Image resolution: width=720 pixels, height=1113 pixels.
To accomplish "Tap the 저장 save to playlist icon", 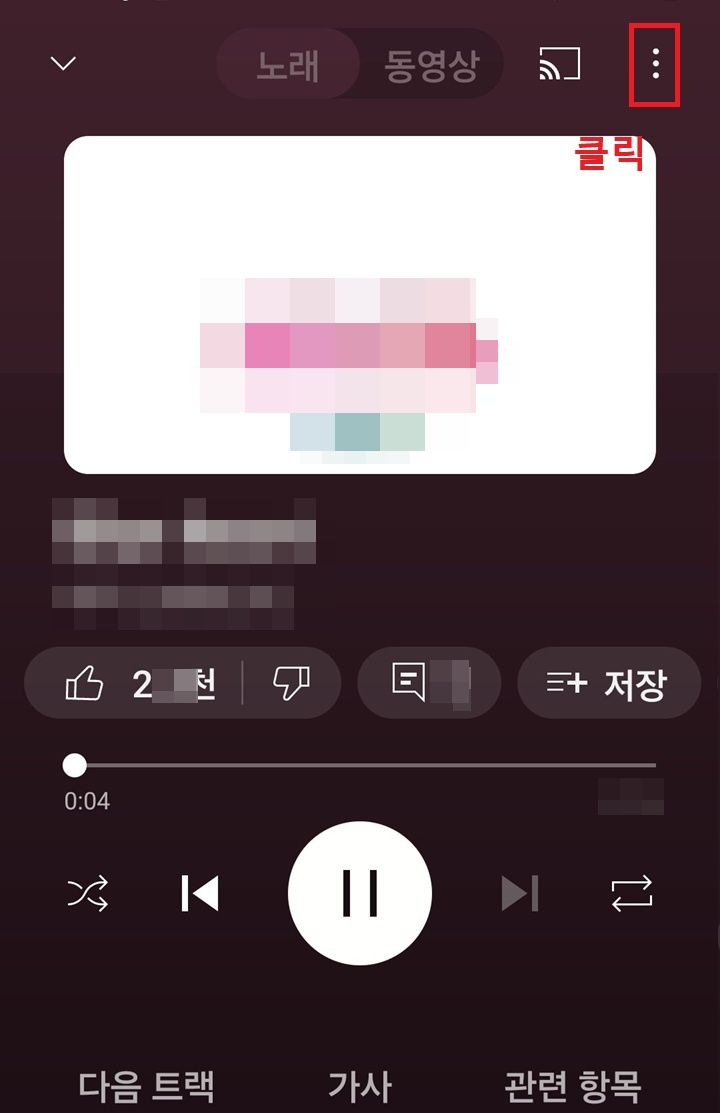I will (x=608, y=683).
